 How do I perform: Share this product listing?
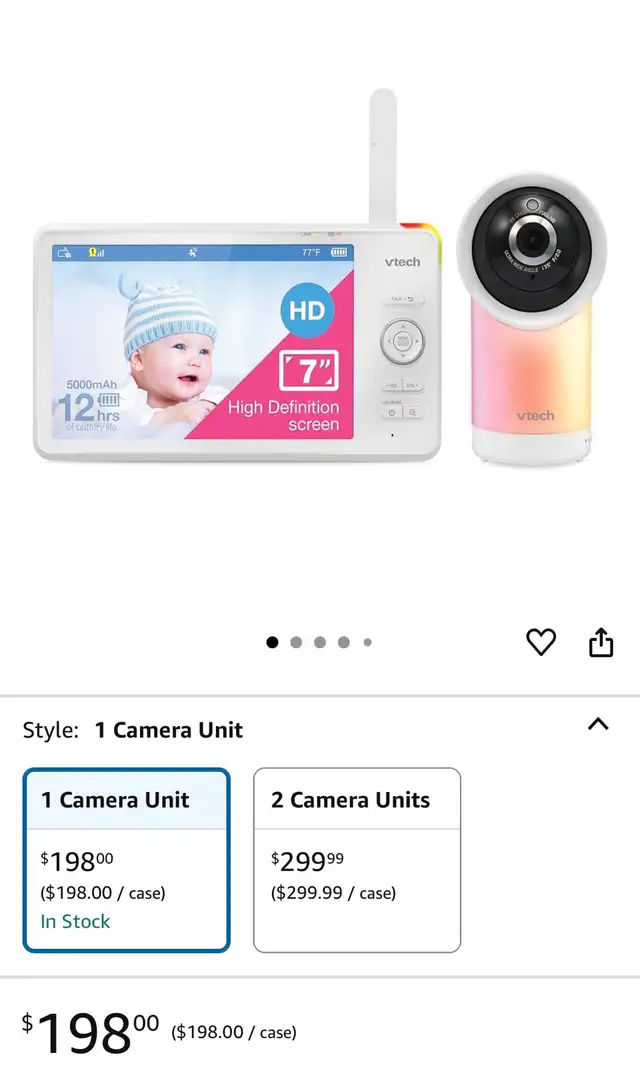point(601,642)
